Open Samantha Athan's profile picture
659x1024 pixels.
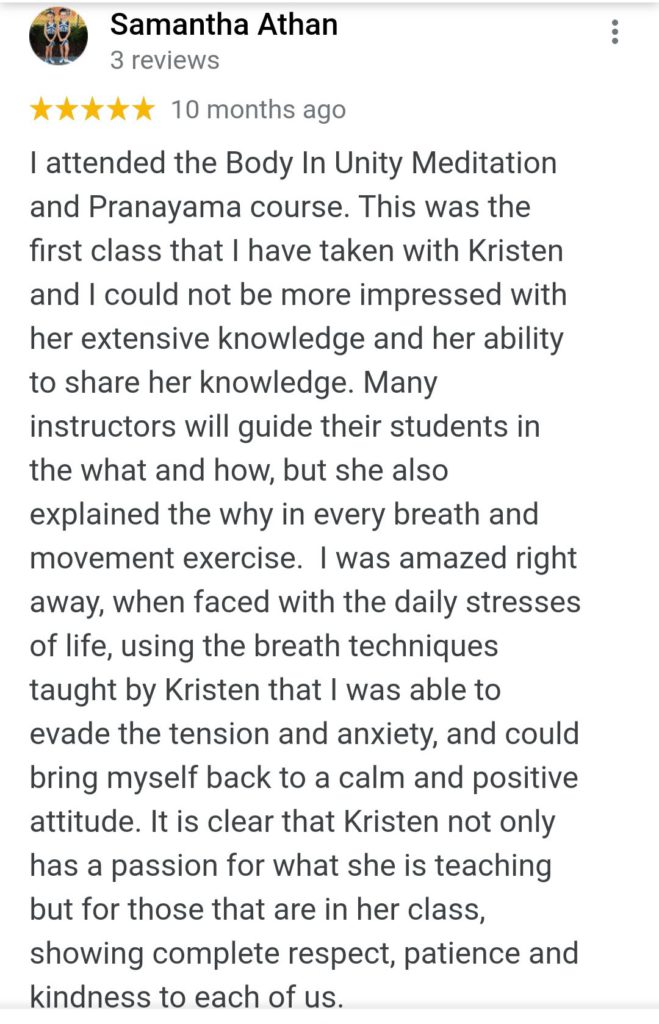pyautogui.click(x=59, y=39)
